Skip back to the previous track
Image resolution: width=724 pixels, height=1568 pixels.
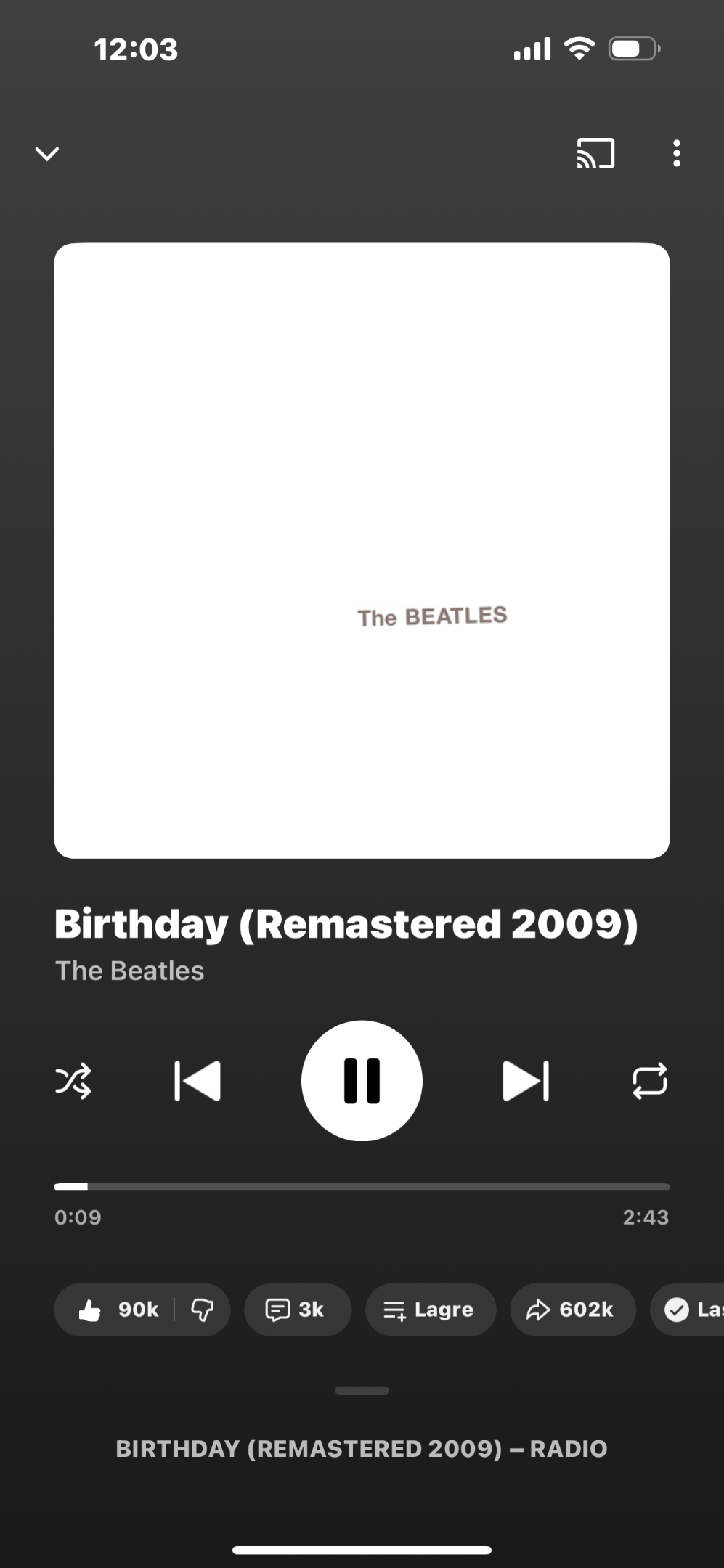click(198, 1081)
